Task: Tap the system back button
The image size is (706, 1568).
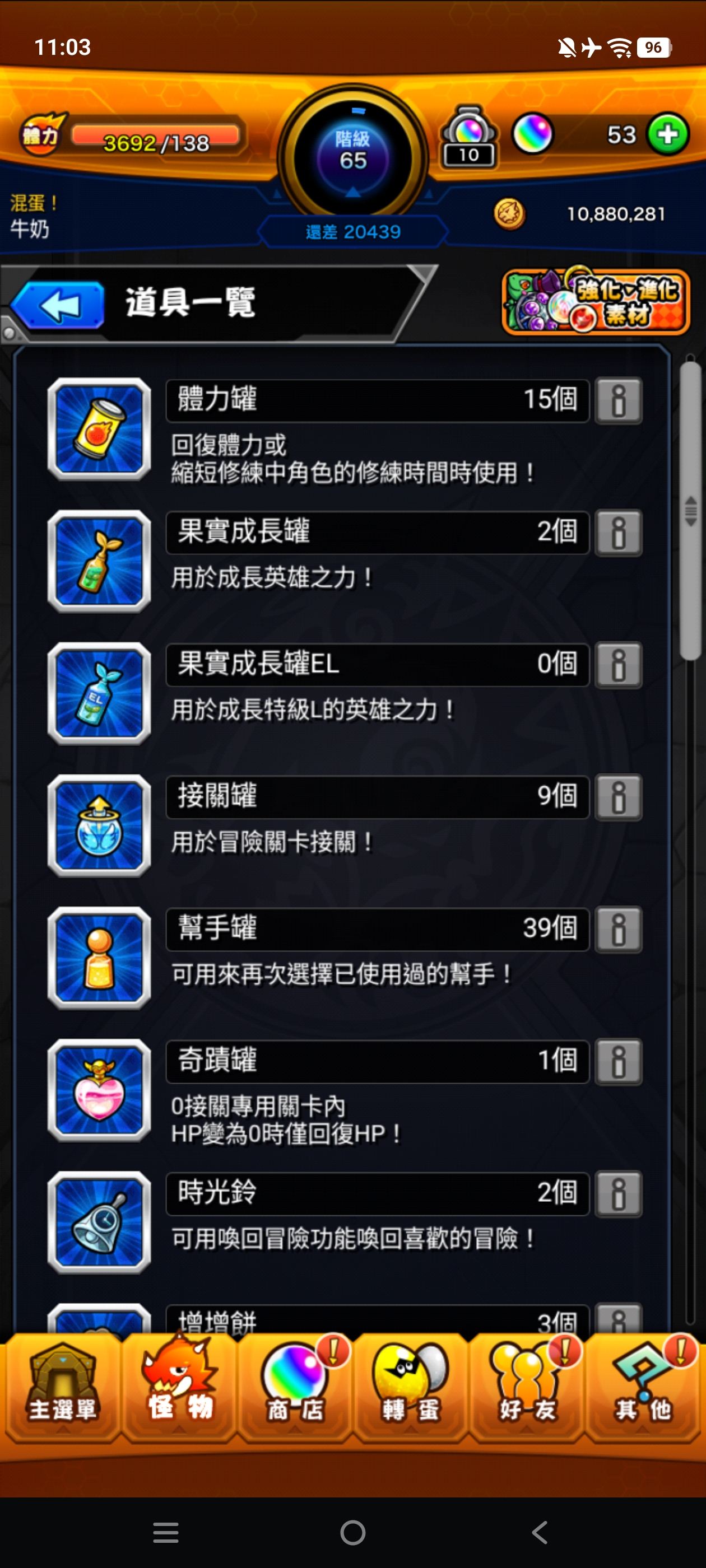Action: pos(540,1532)
